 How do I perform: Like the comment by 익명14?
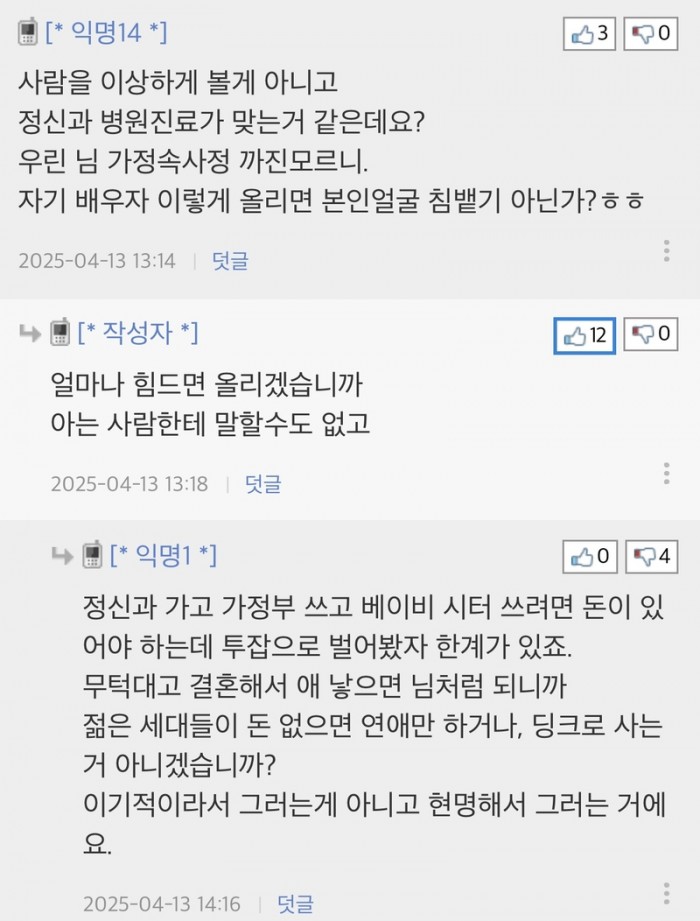(589, 33)
